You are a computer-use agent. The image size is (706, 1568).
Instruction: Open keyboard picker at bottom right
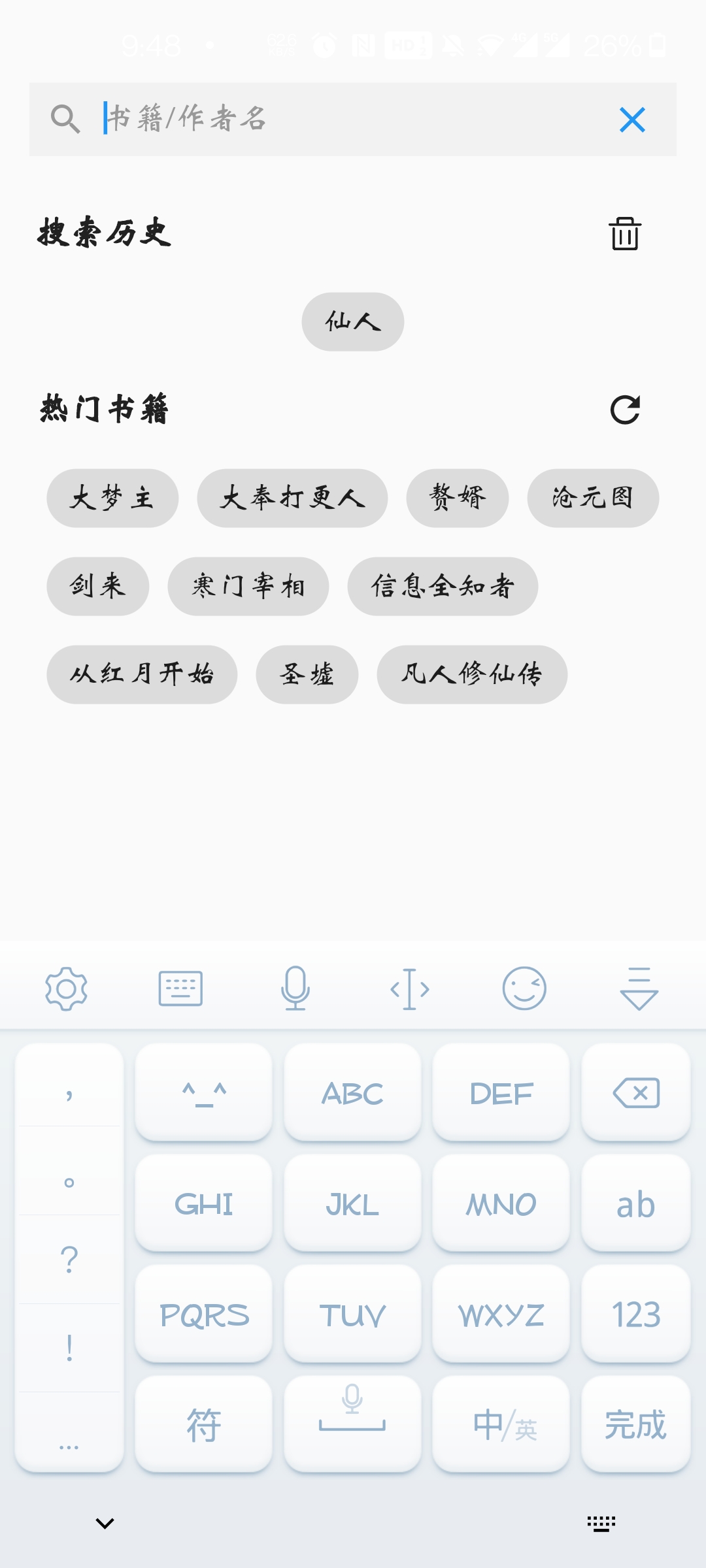[601, 1522]
